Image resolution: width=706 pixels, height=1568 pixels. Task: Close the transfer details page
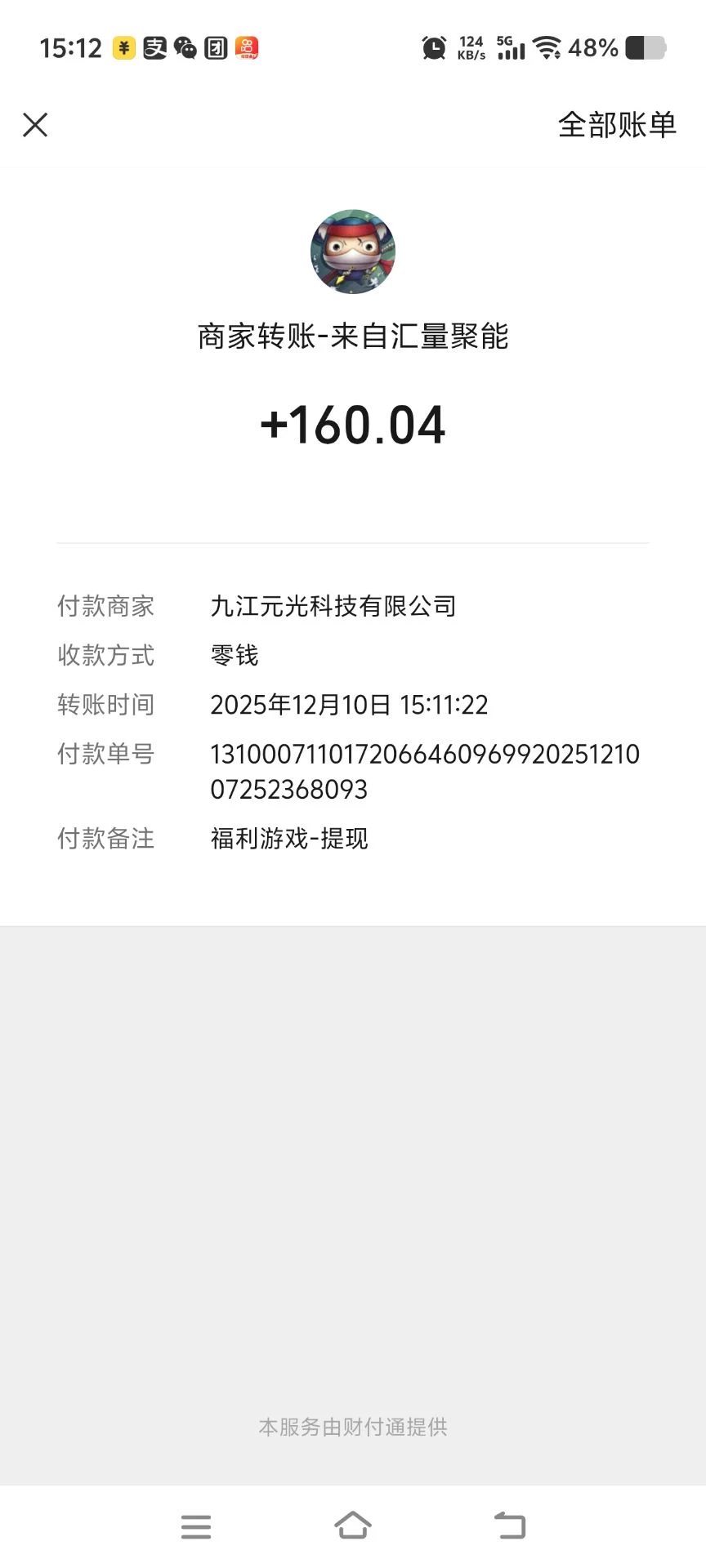tap(35, 125)
